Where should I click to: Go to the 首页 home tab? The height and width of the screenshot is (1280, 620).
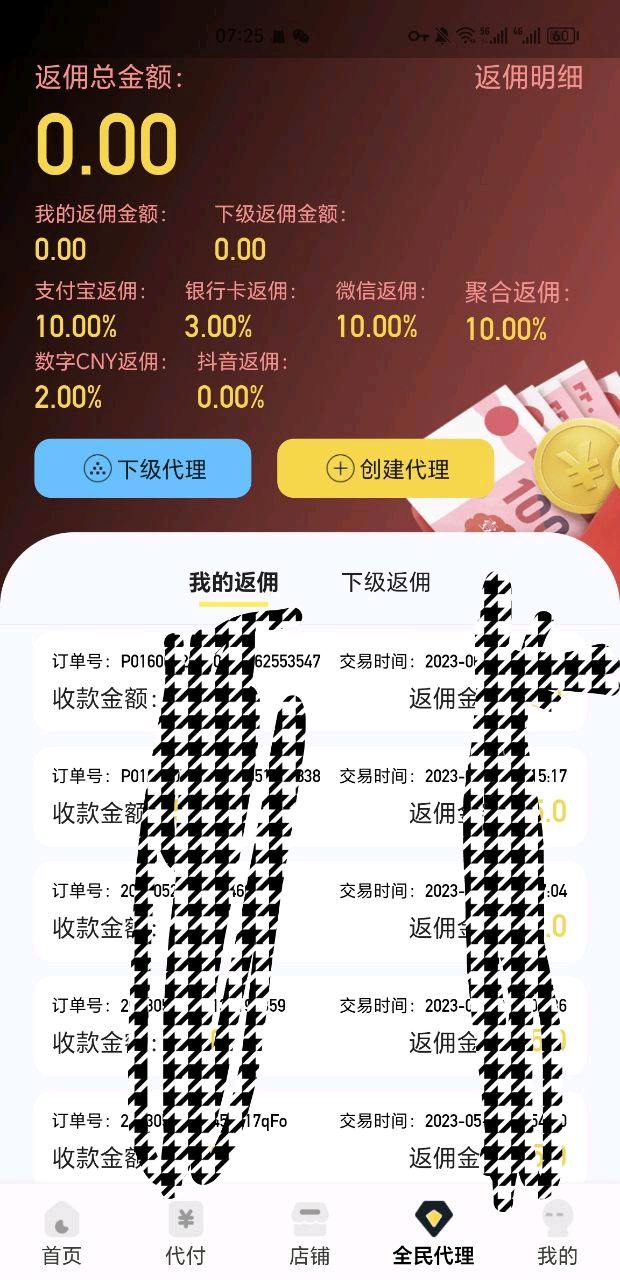click(x=62, y=1234)
